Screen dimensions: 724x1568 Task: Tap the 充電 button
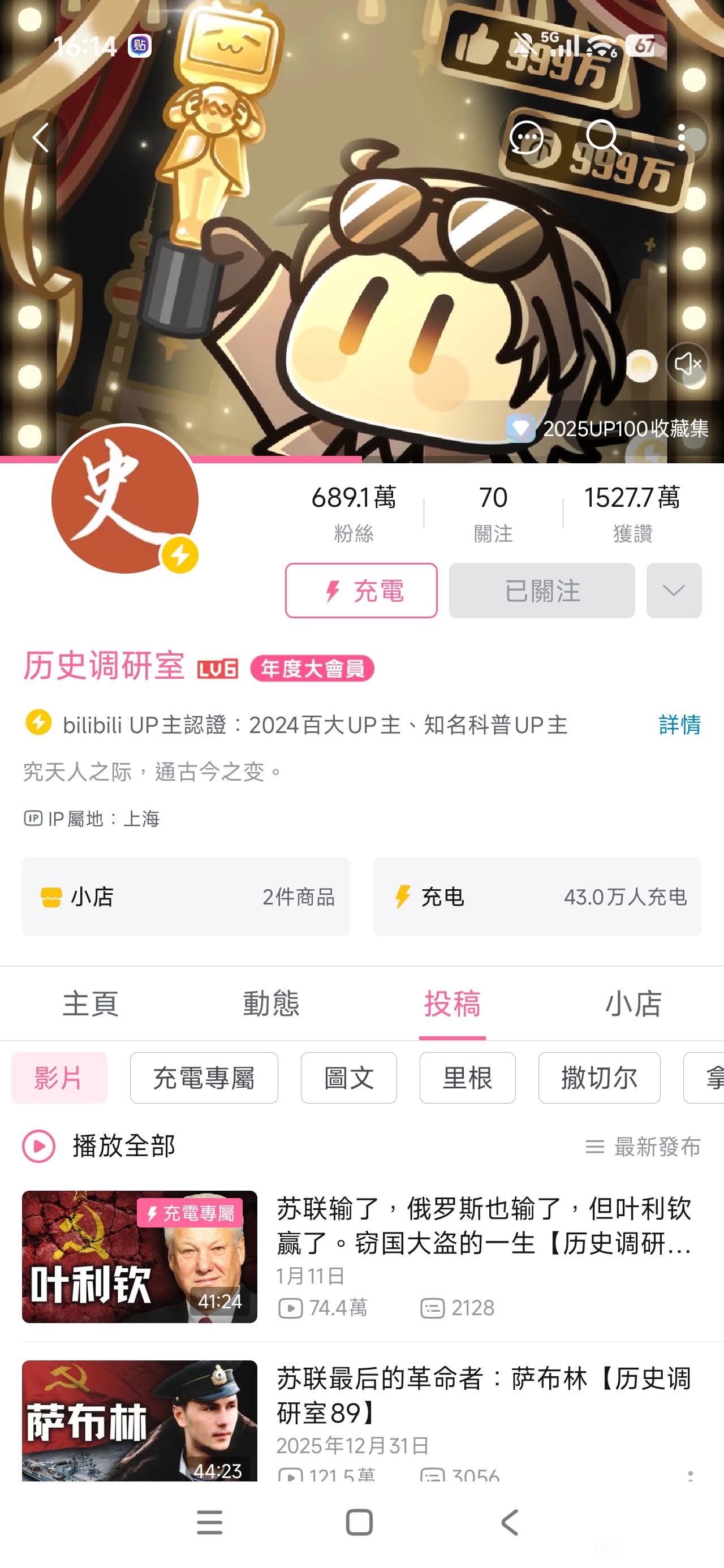click(x=361, y=591)
